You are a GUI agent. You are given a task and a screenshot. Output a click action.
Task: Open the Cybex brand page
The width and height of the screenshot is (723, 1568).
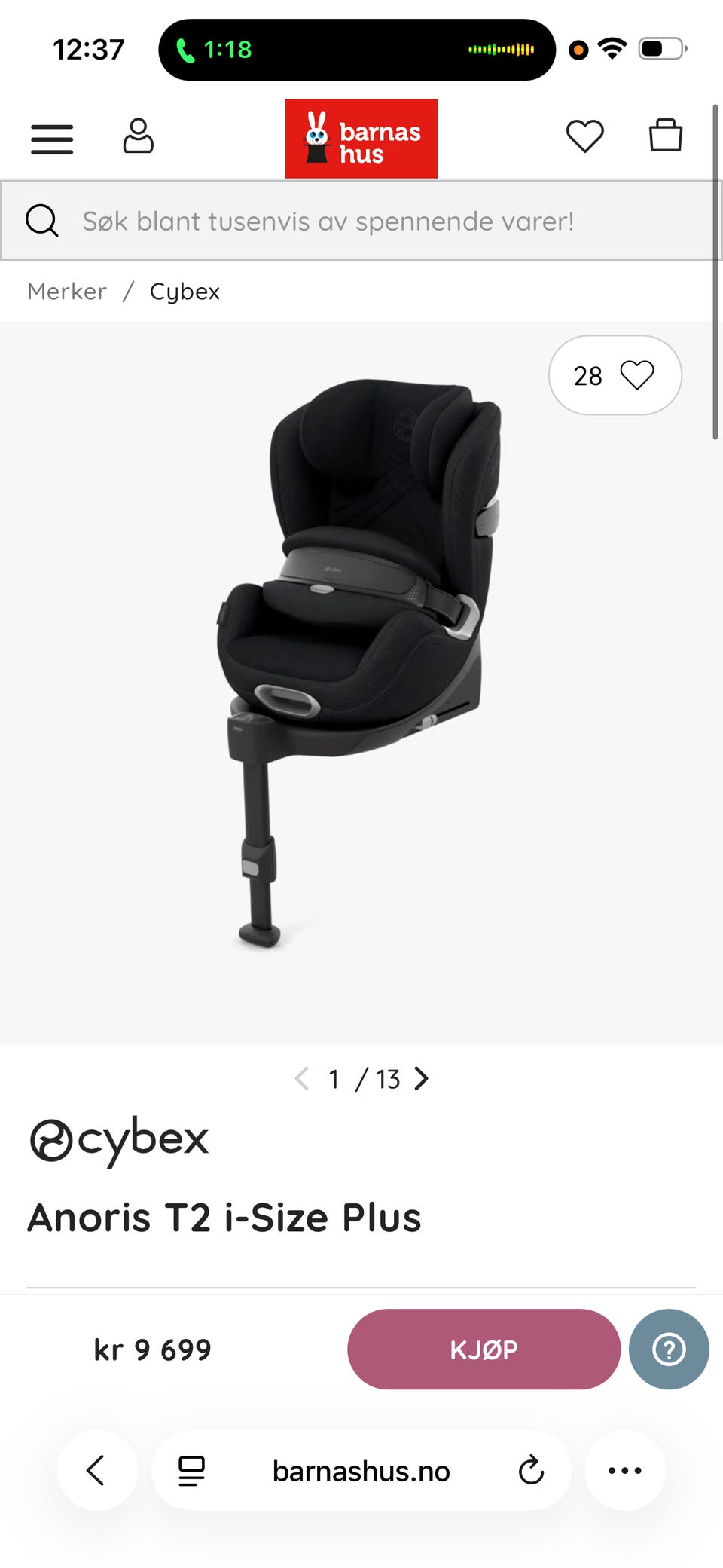pos(119,1140)
